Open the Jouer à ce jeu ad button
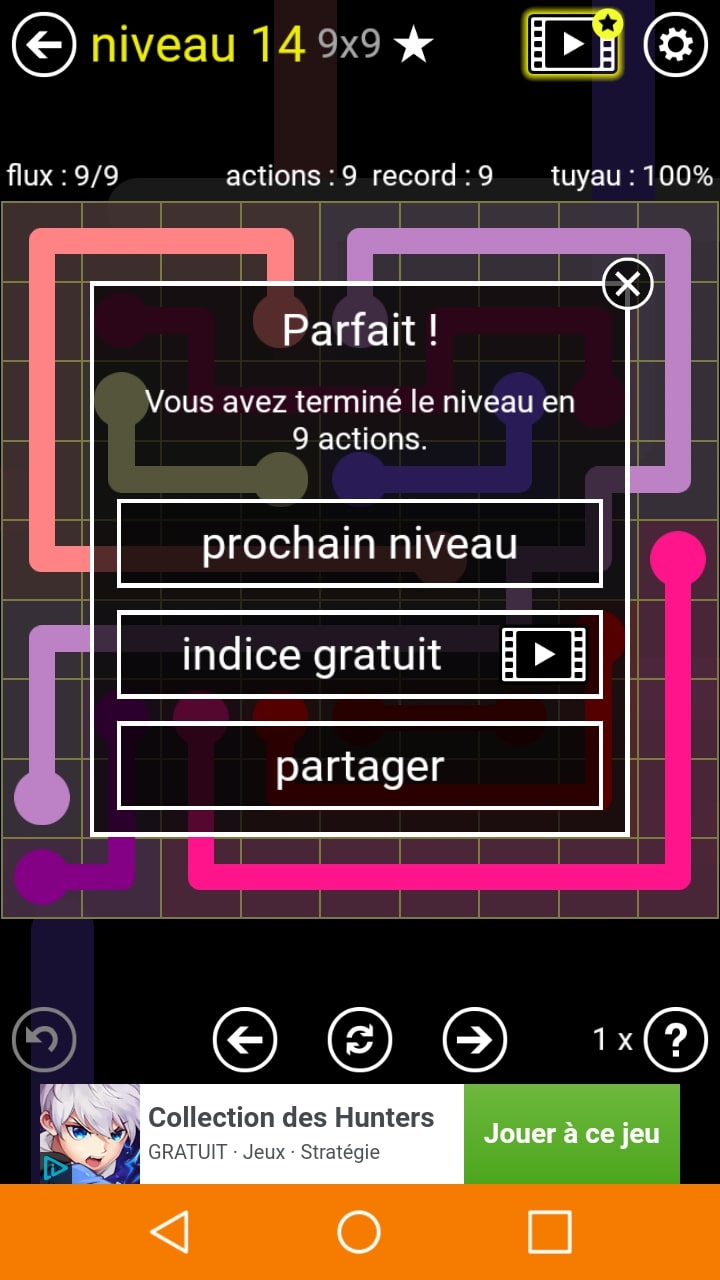This screenshot has height=1280, width=720. (x=571, y=1133)
